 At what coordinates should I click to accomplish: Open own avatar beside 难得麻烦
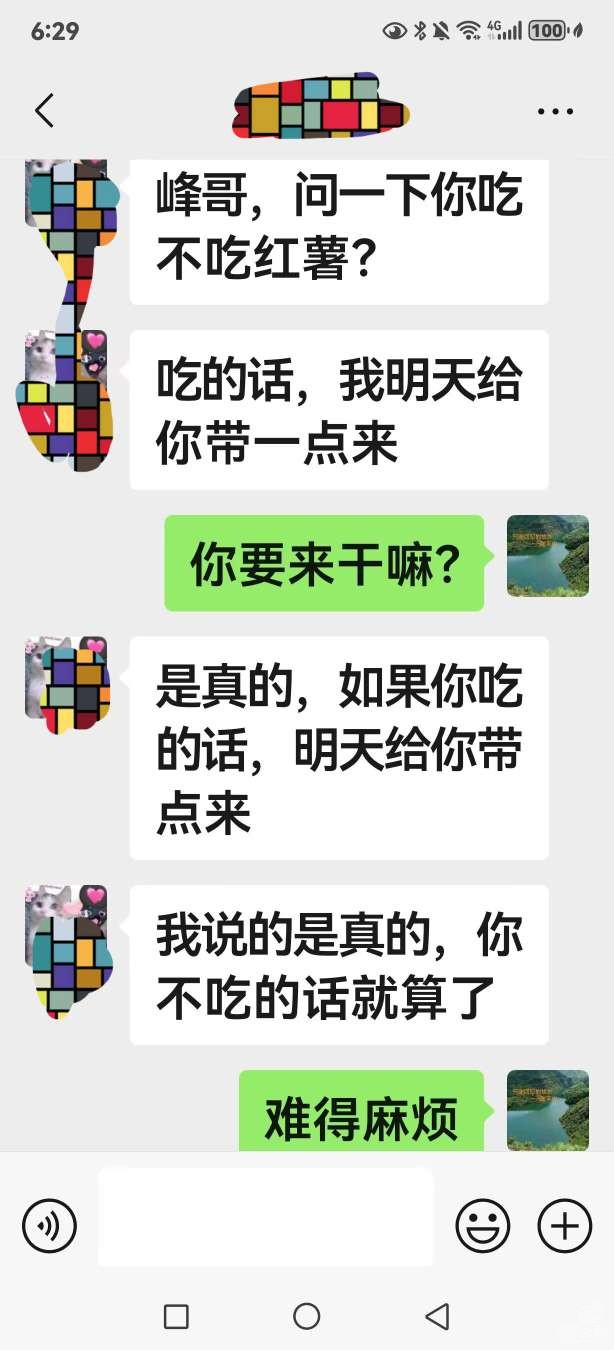pos(547,1110)
